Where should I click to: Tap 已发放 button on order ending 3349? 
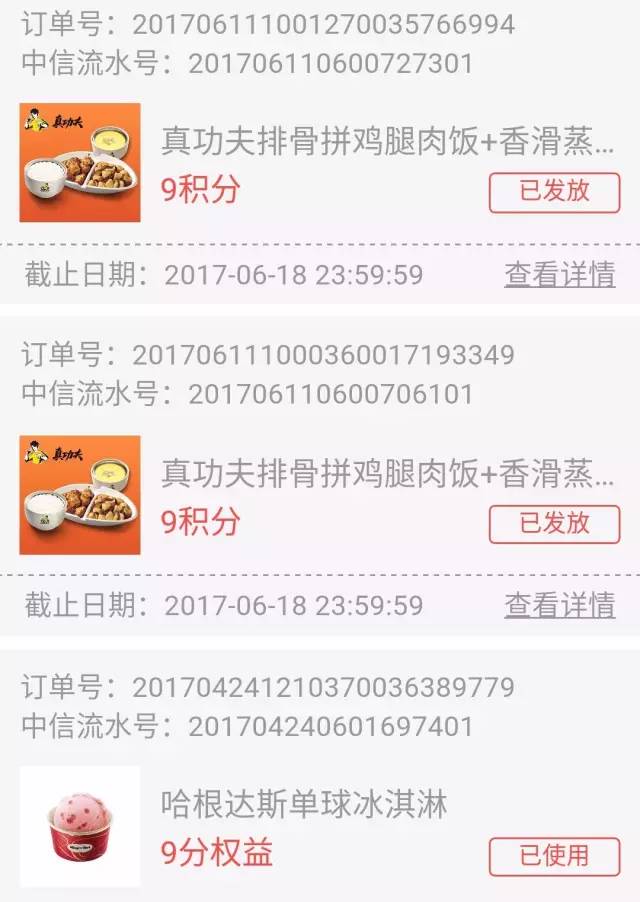point(554,523)
